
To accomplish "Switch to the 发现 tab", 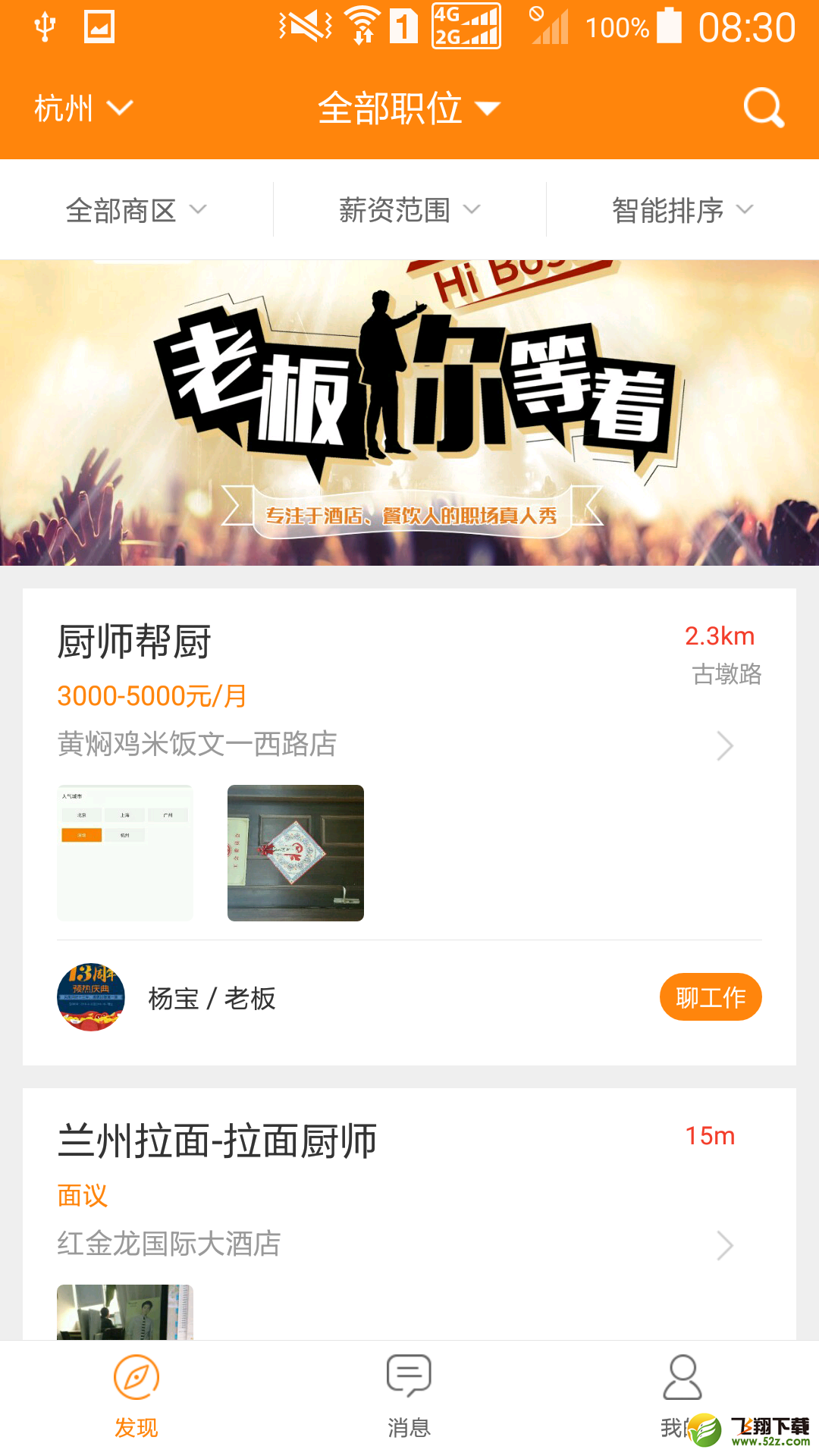I will tap(136, 1398).
